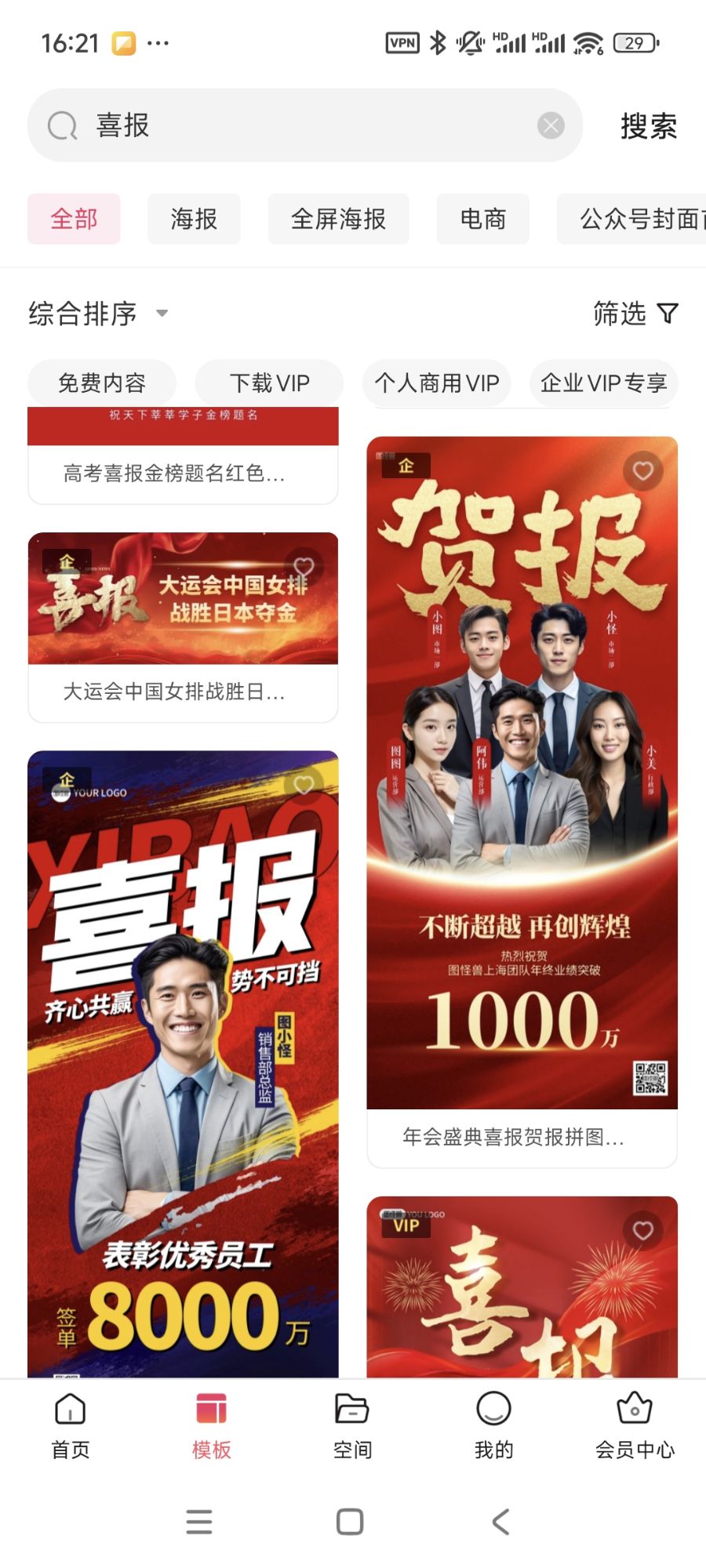Select the 海报 category chip

coord(194,219)
